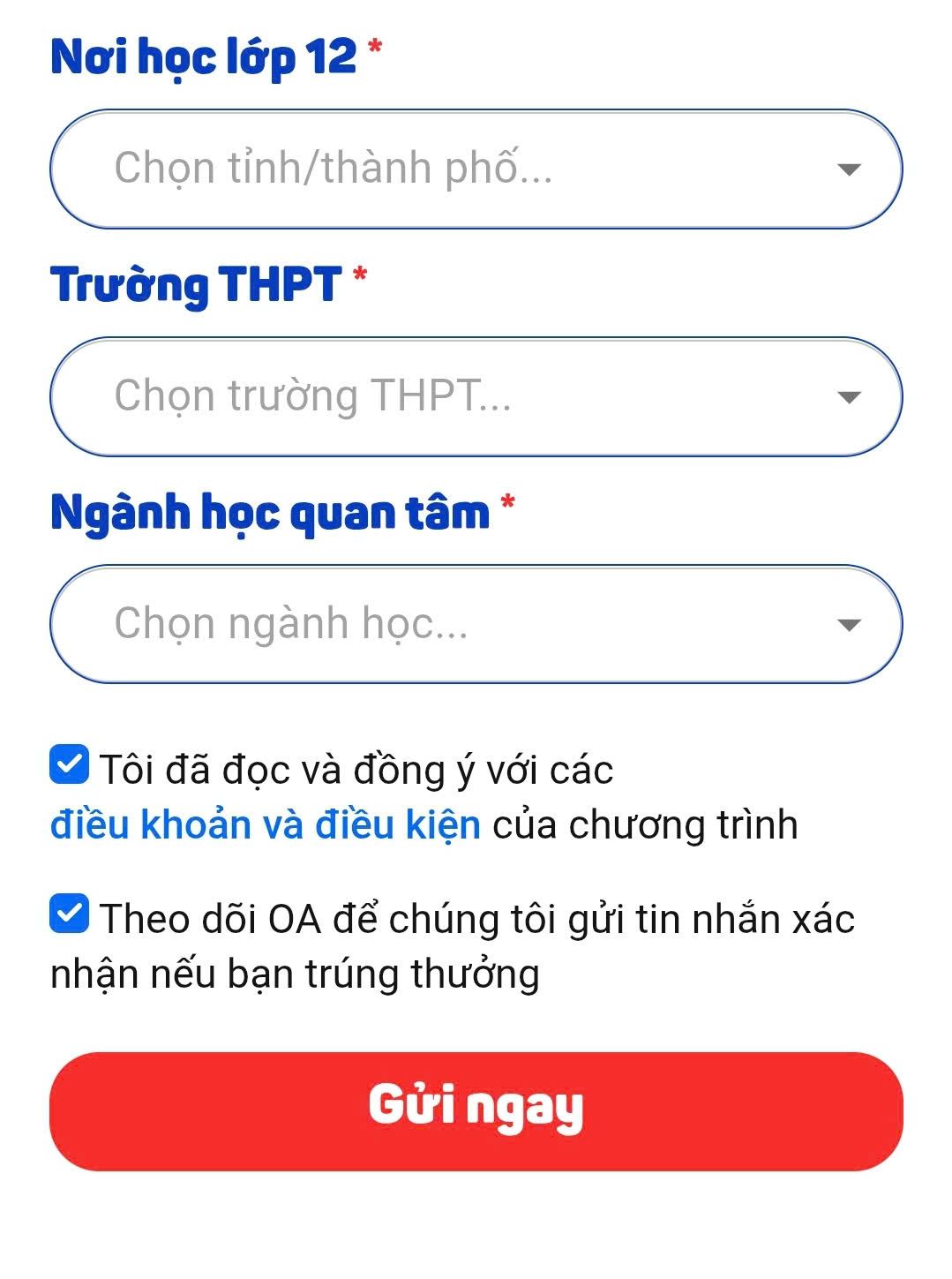The width and height of the screenshot is (952, 1279).
Task: Open the Chọn tỉnh/thành phố dropdown
Action: pyautogui.click(x=476, y=169)
